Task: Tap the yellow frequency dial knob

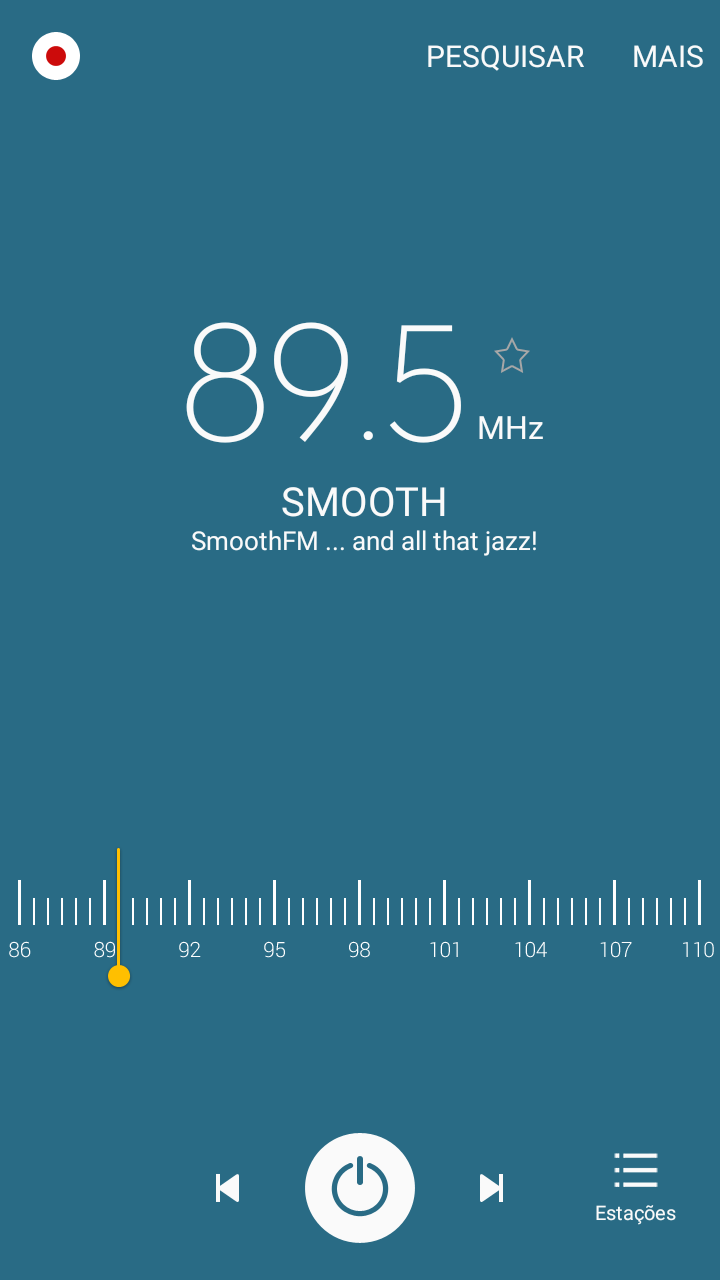Action: 119,976
